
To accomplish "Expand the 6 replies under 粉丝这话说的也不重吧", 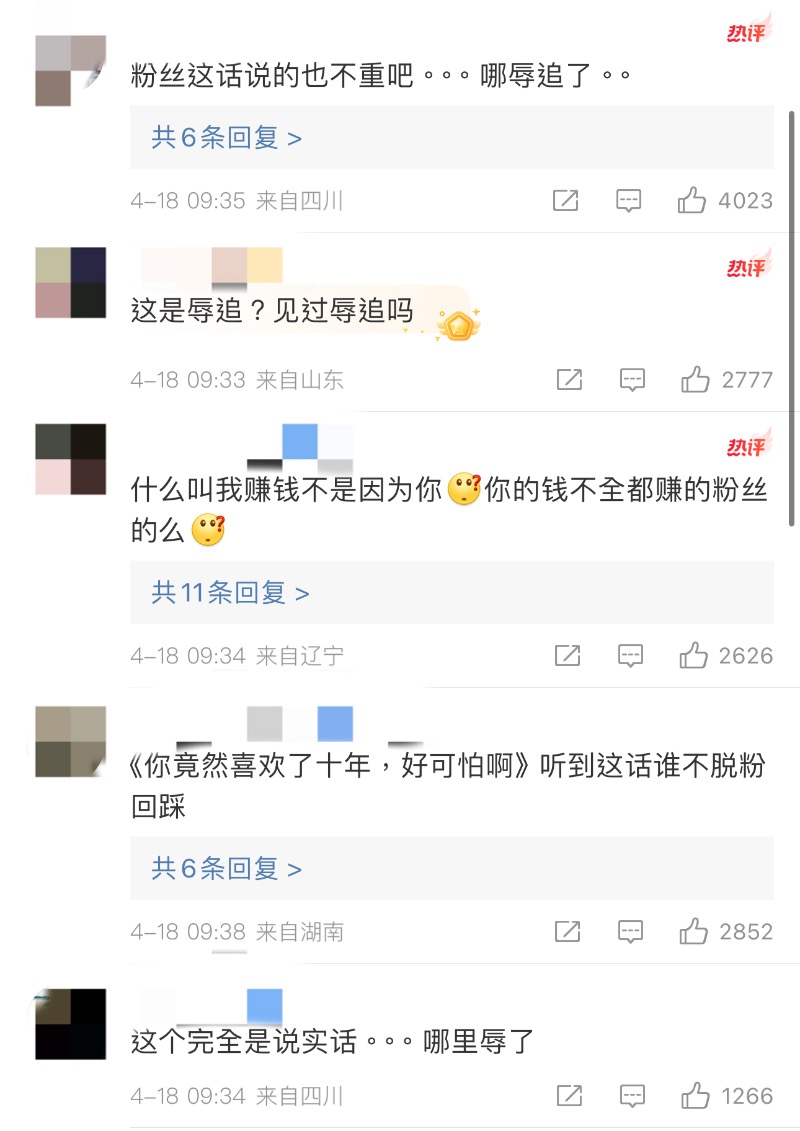I will tap(227, 138).
